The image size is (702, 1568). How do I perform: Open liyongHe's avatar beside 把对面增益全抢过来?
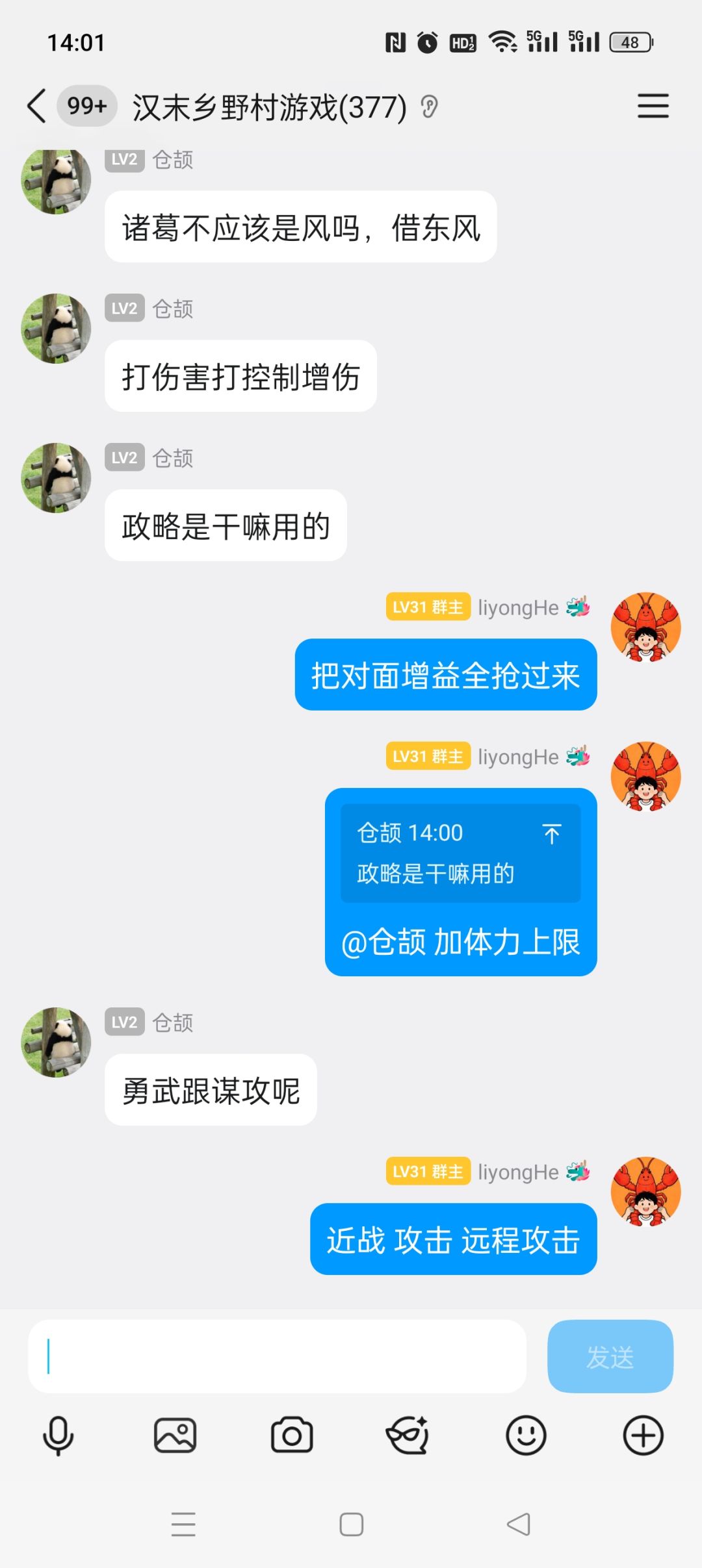click(x=645, y=627)
